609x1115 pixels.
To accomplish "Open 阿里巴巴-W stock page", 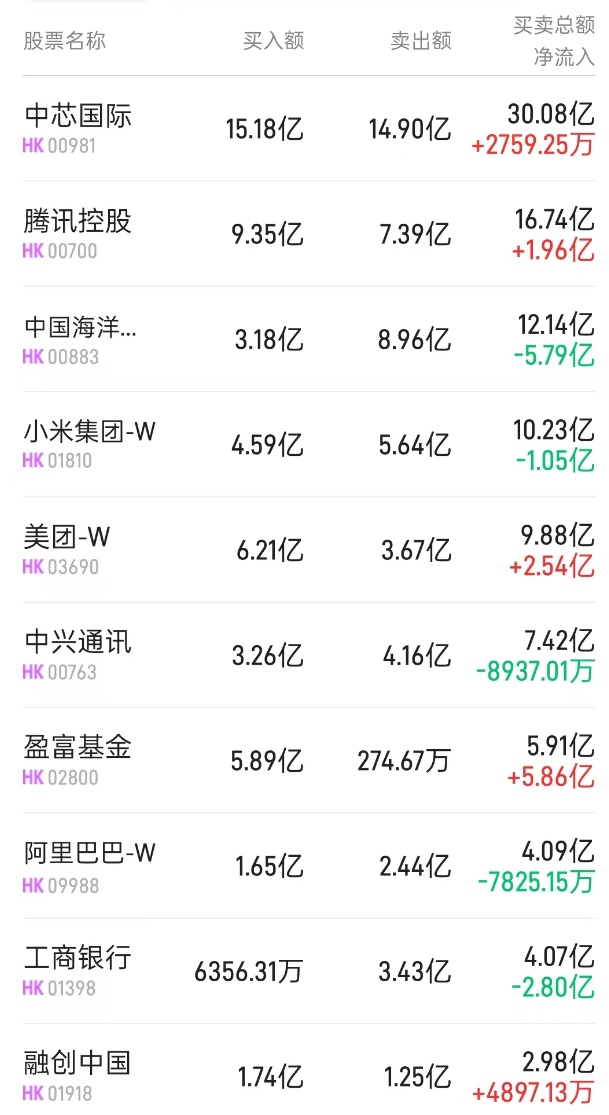I will pos(90,853).
